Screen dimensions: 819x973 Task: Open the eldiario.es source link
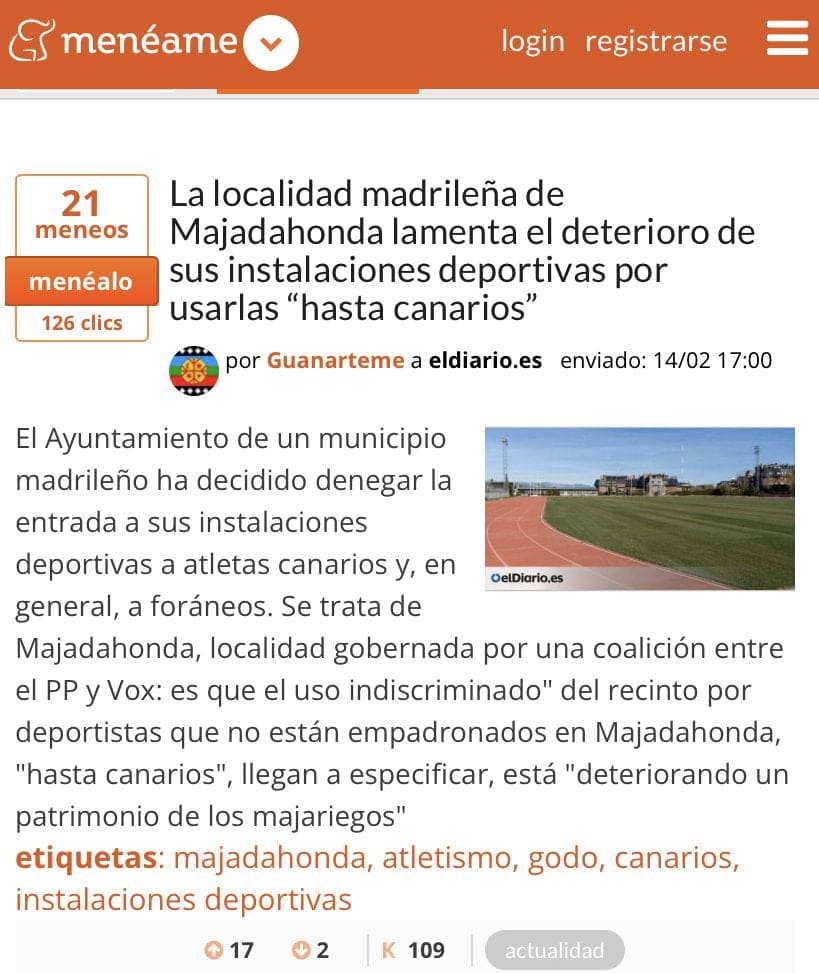point(485,361)
